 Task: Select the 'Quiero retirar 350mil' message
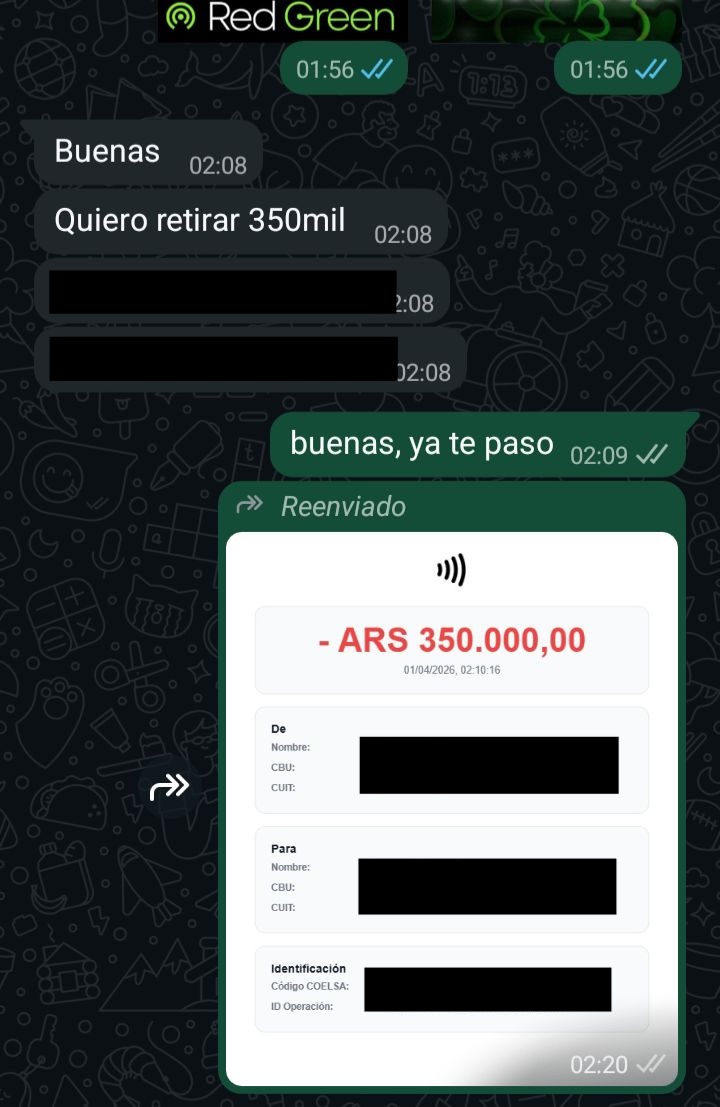pos(200,220)
